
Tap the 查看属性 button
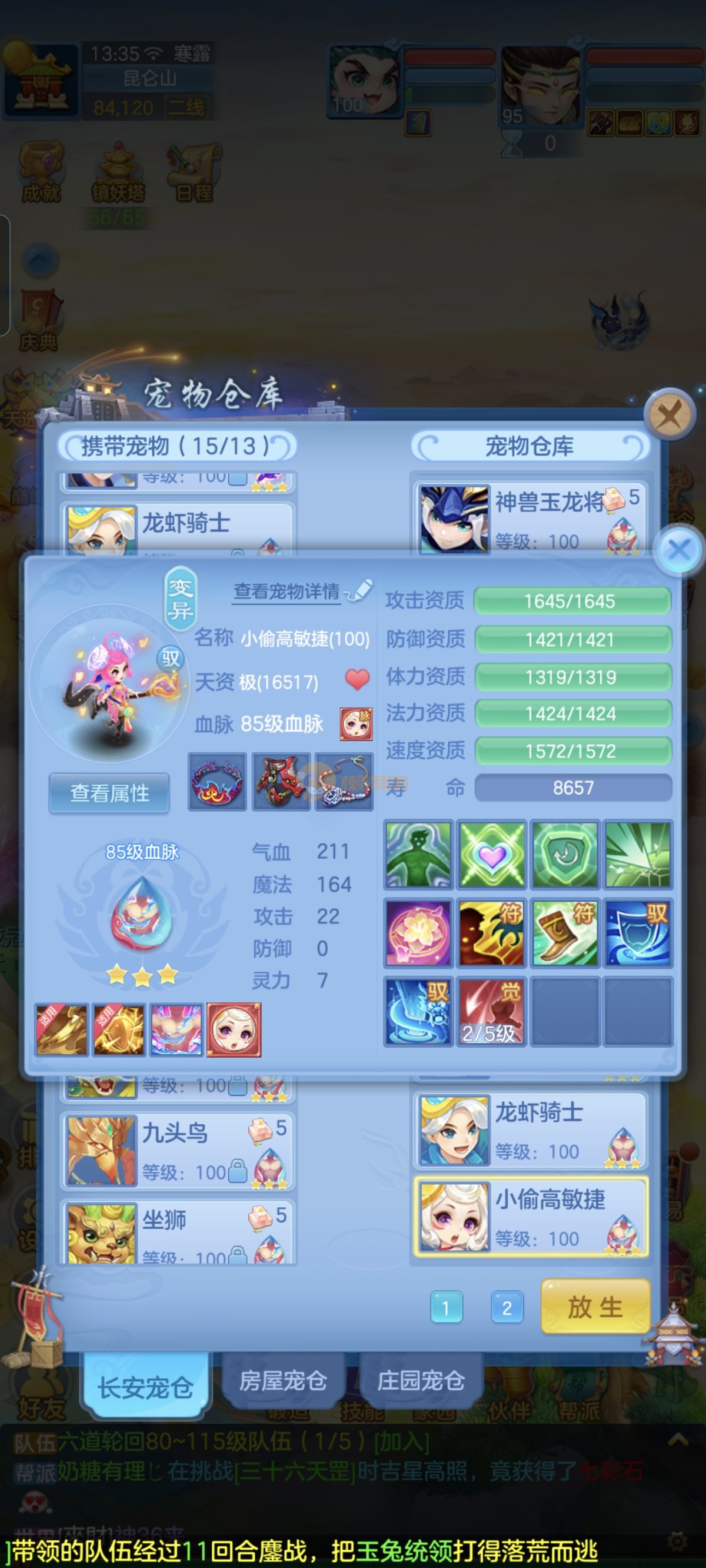coord(109,793)
